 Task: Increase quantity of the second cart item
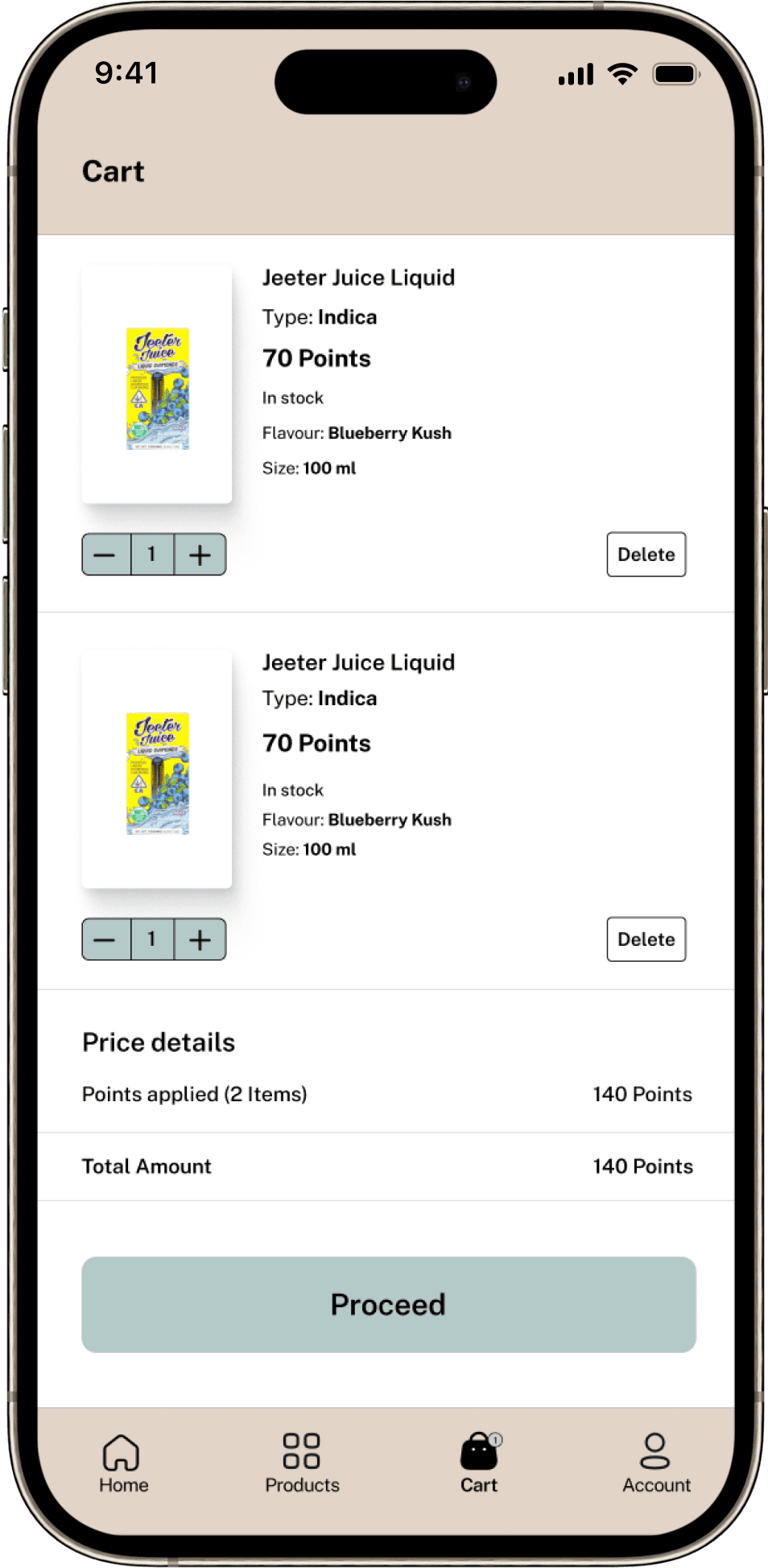click(x=200, y=939)
